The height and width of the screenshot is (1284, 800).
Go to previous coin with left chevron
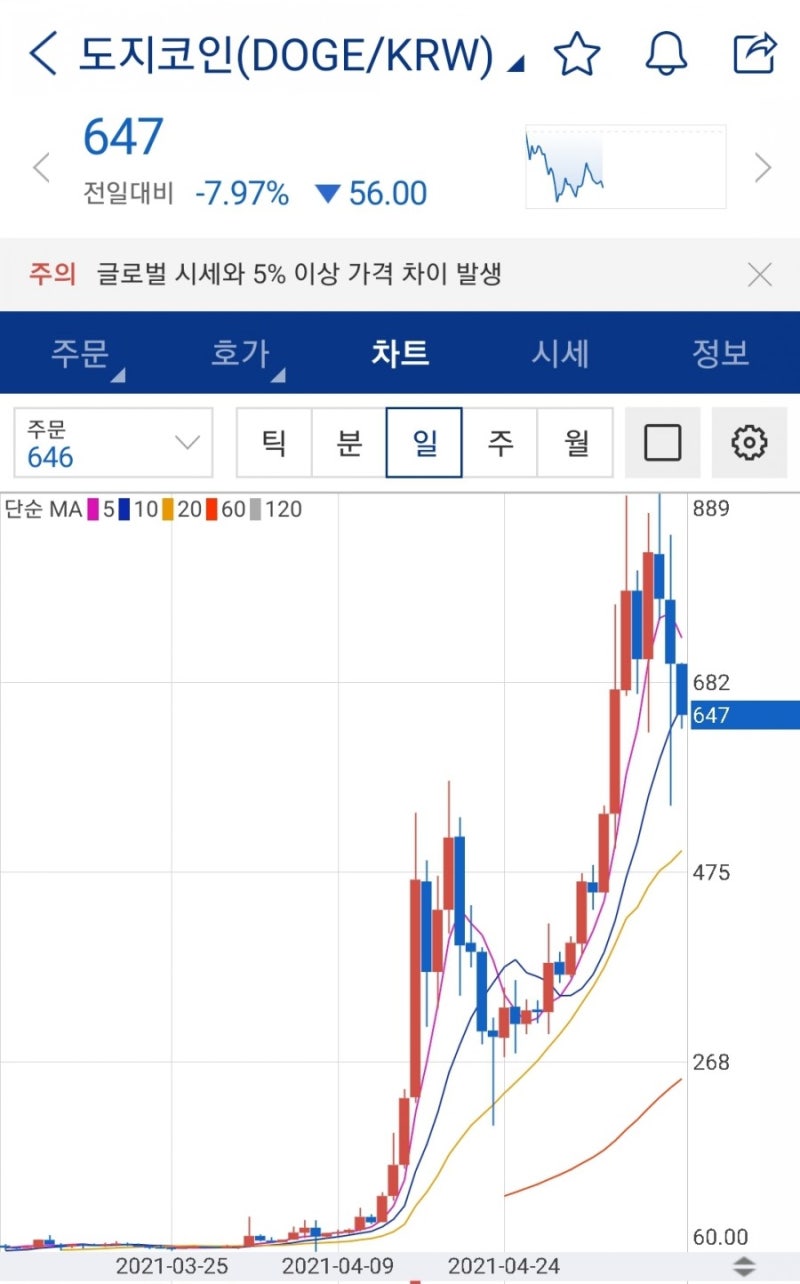pyautogui.click(x=40, y=167)
